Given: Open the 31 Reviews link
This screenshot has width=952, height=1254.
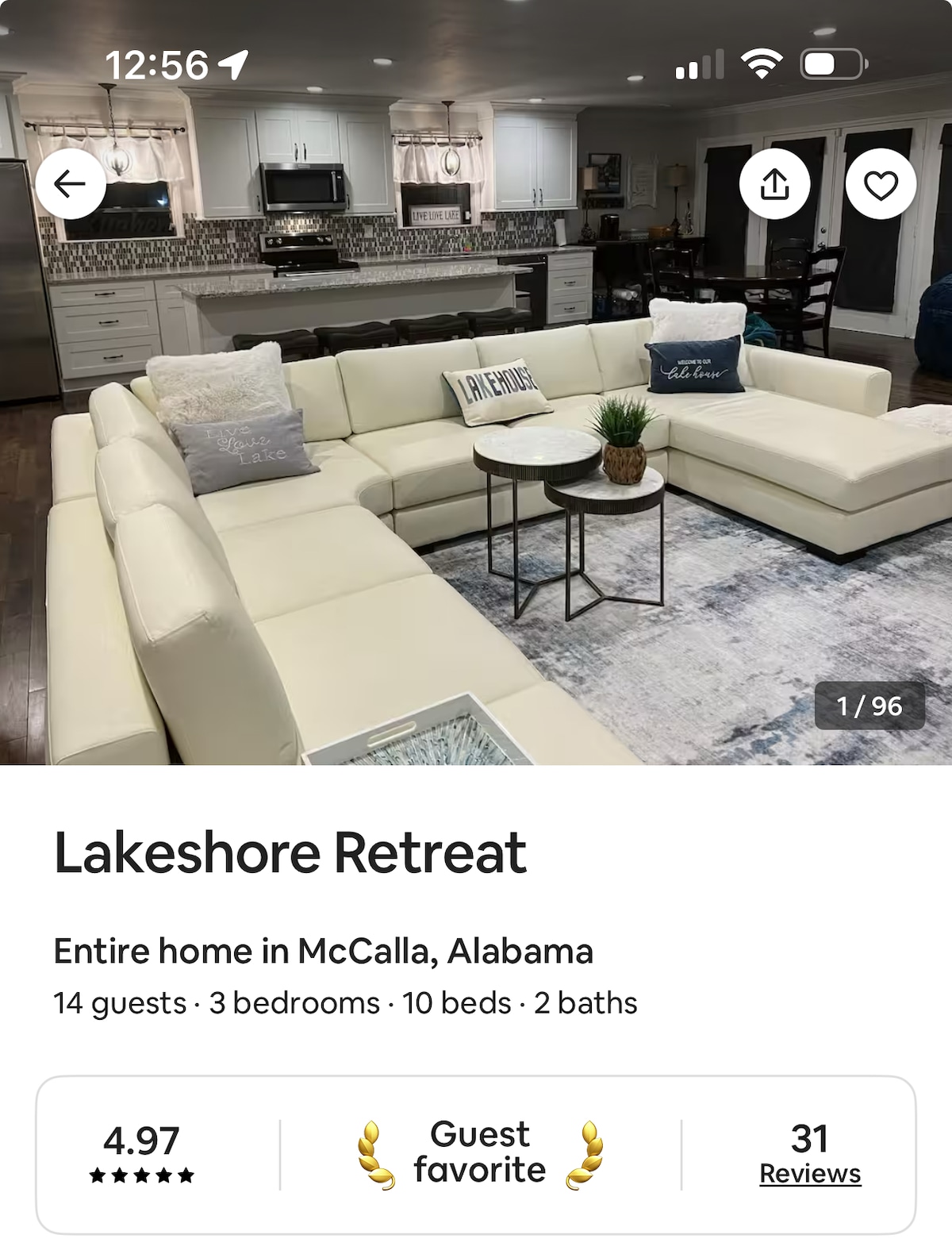Looking at the screenshot, I should pyautogui.click(x=809, y=1172).
